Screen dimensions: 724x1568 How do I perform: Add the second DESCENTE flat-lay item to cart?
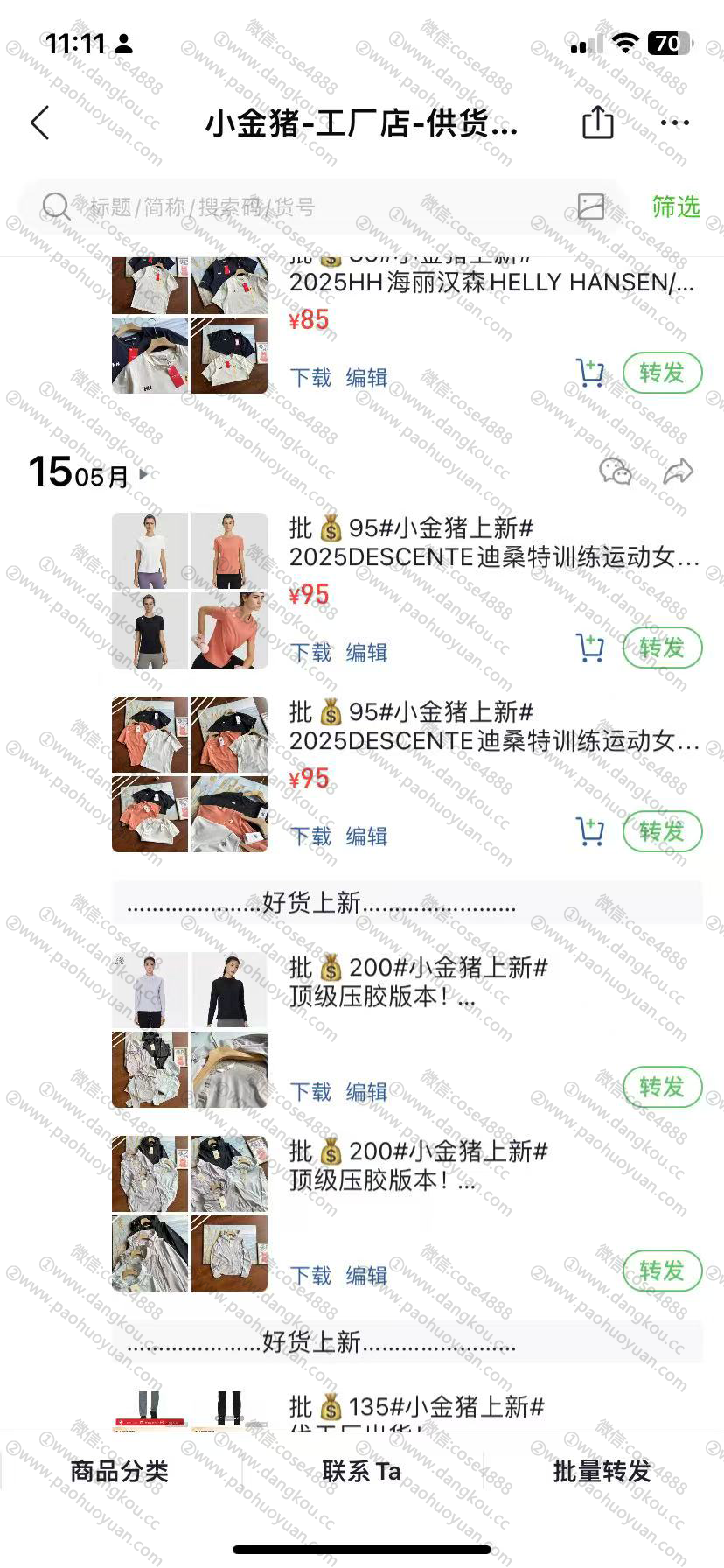click(590, 832)
